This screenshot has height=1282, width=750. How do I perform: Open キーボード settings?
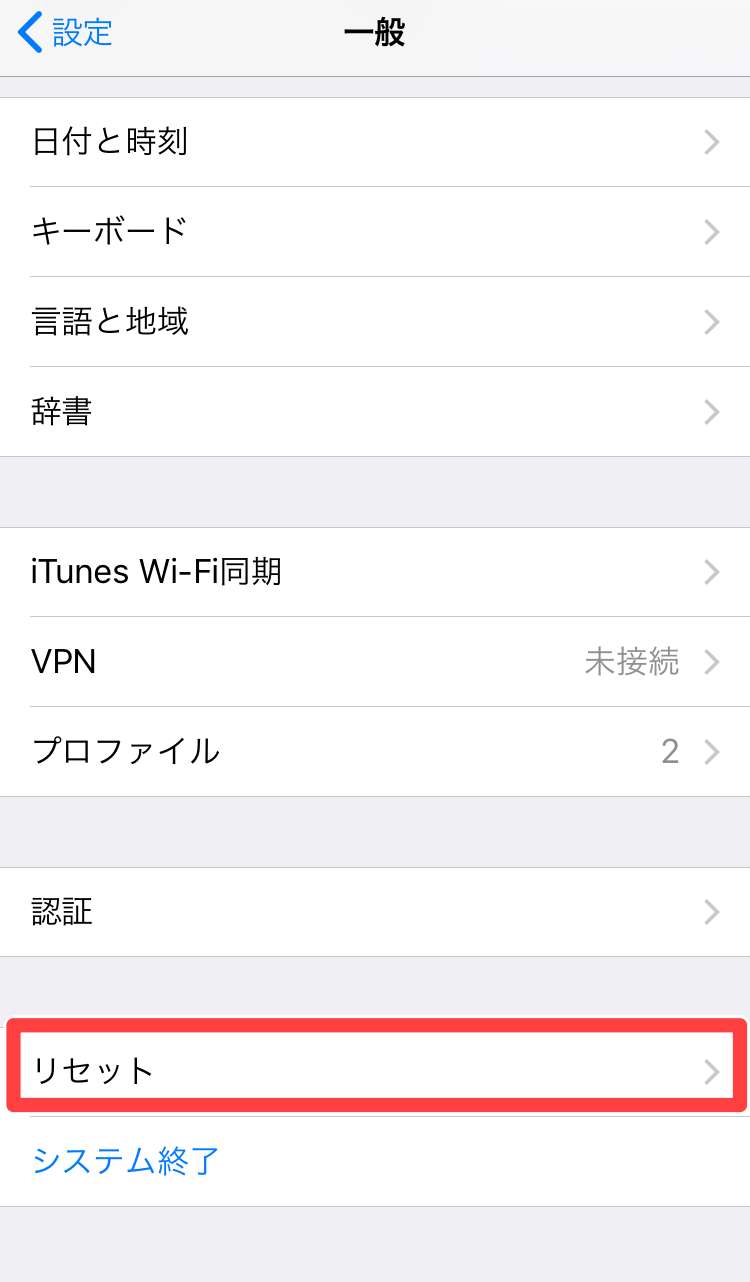375,232
